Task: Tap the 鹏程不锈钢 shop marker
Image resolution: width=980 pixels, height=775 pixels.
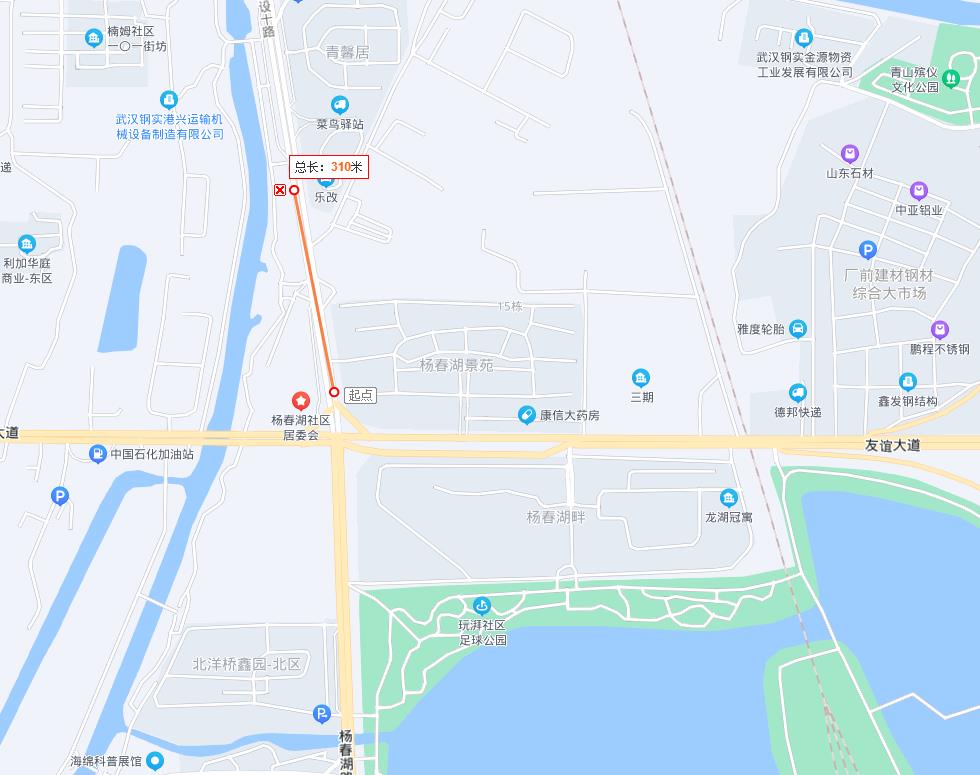Action: coord(939,329)
